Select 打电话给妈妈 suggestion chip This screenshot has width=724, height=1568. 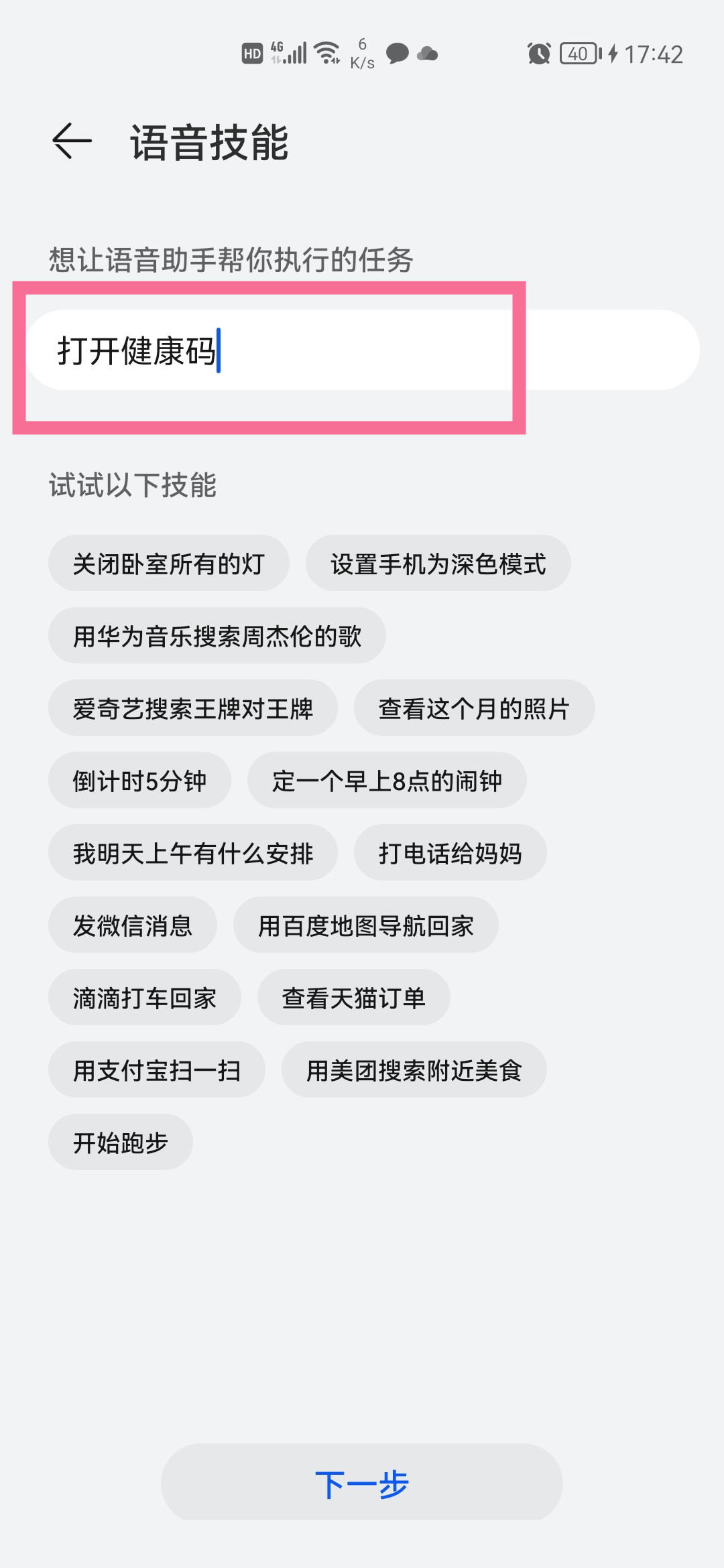click(450, 852)
